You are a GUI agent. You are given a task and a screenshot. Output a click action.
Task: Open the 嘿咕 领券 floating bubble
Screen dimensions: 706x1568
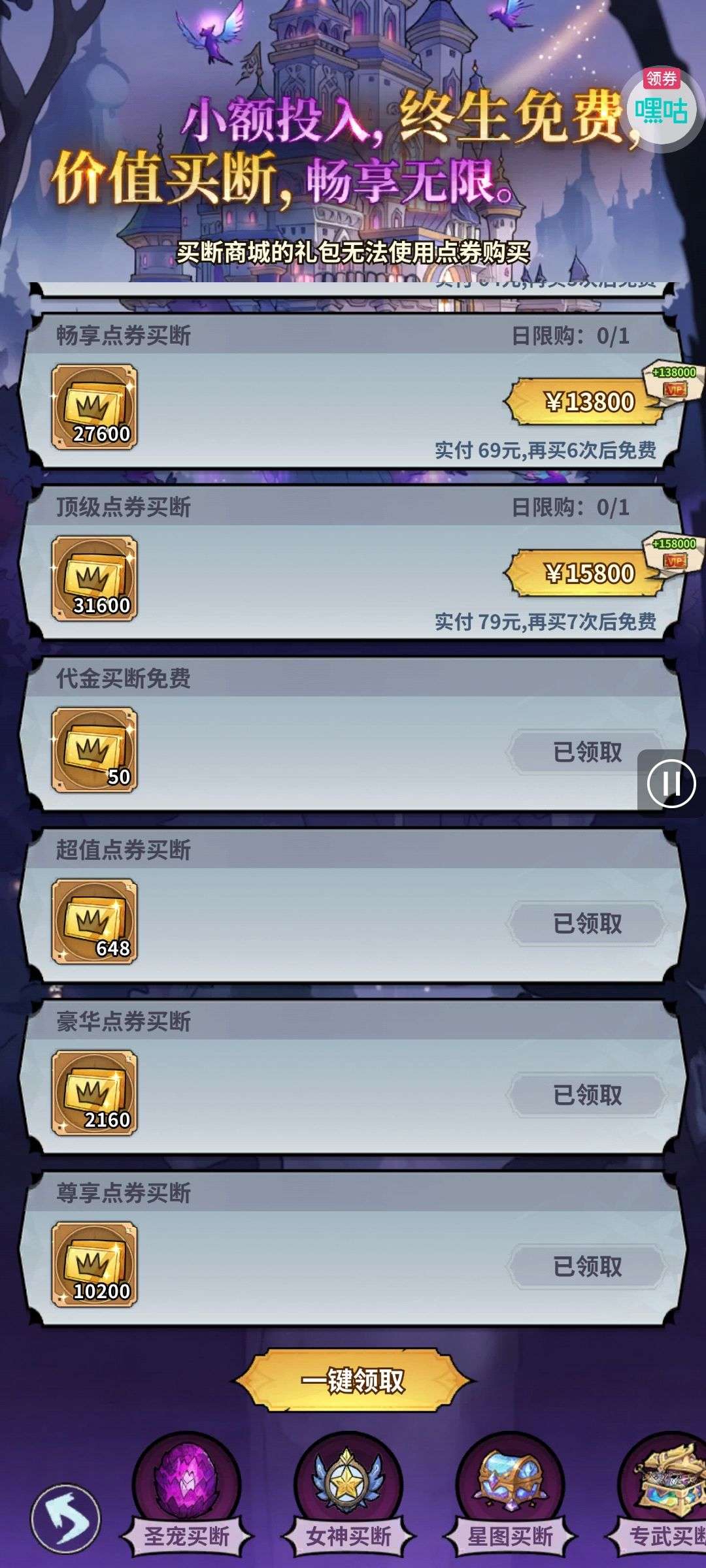[661, 105]
